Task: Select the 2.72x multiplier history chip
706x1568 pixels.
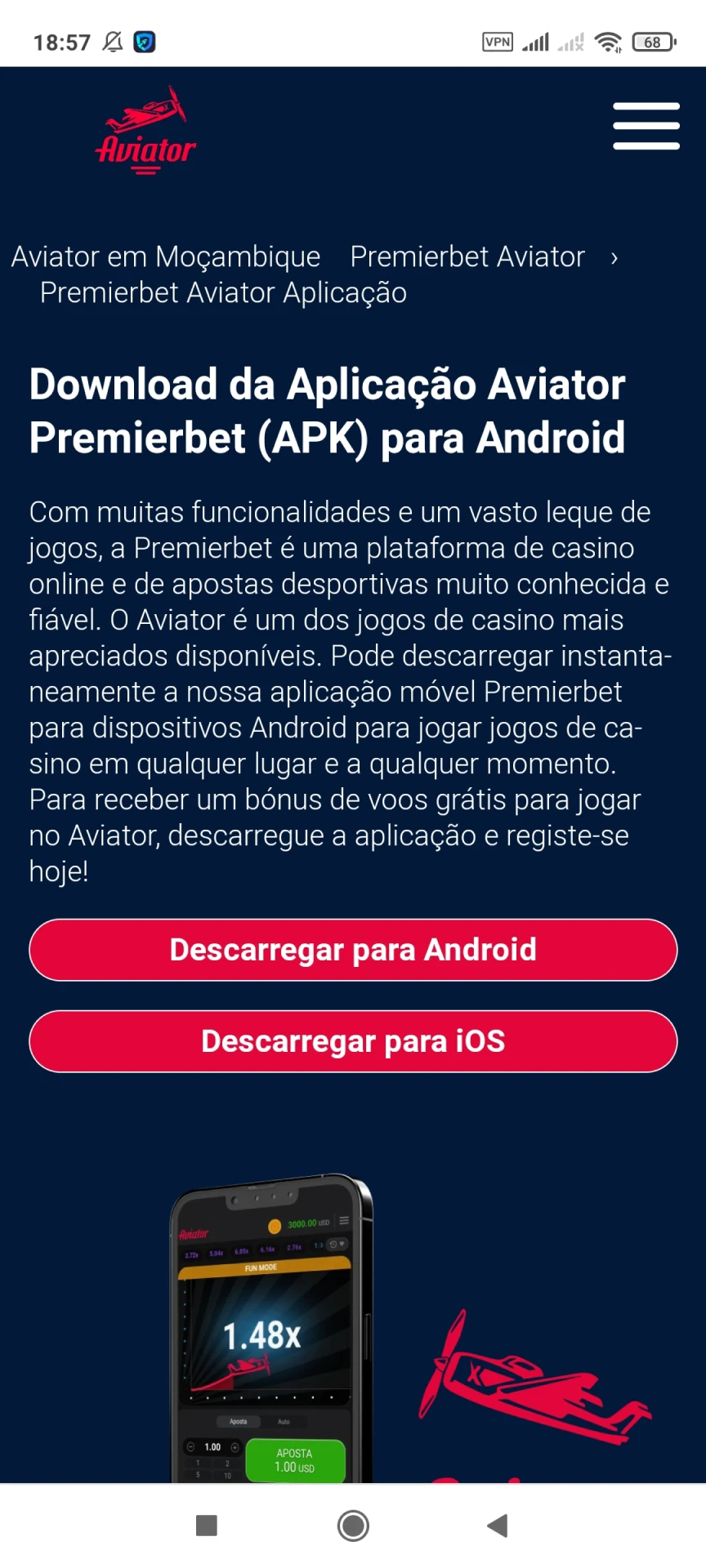Action: pyautogui.click(x=192, y=1254)
